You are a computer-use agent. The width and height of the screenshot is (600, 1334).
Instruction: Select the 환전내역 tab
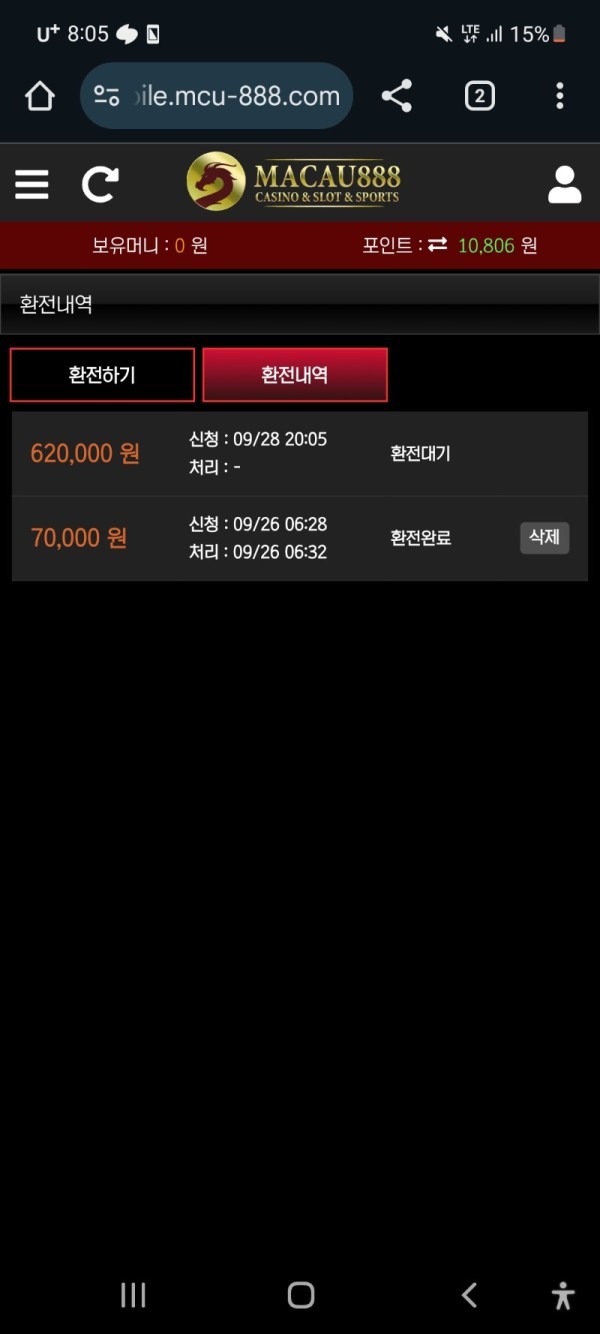(x=295, y=375)
